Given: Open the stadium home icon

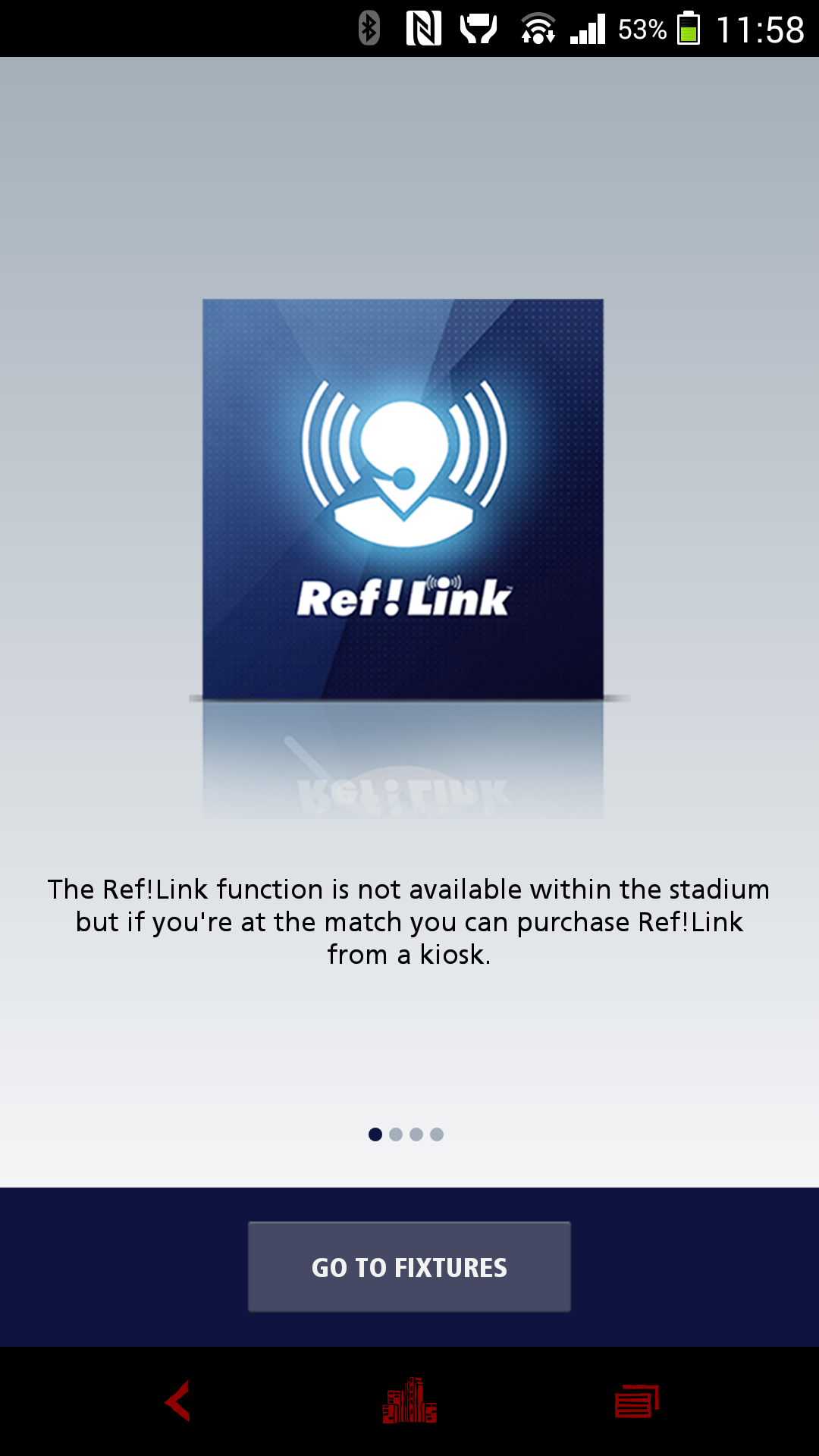Looking at the screenshot, I should pyautogui.click(x=409, y=1401).
